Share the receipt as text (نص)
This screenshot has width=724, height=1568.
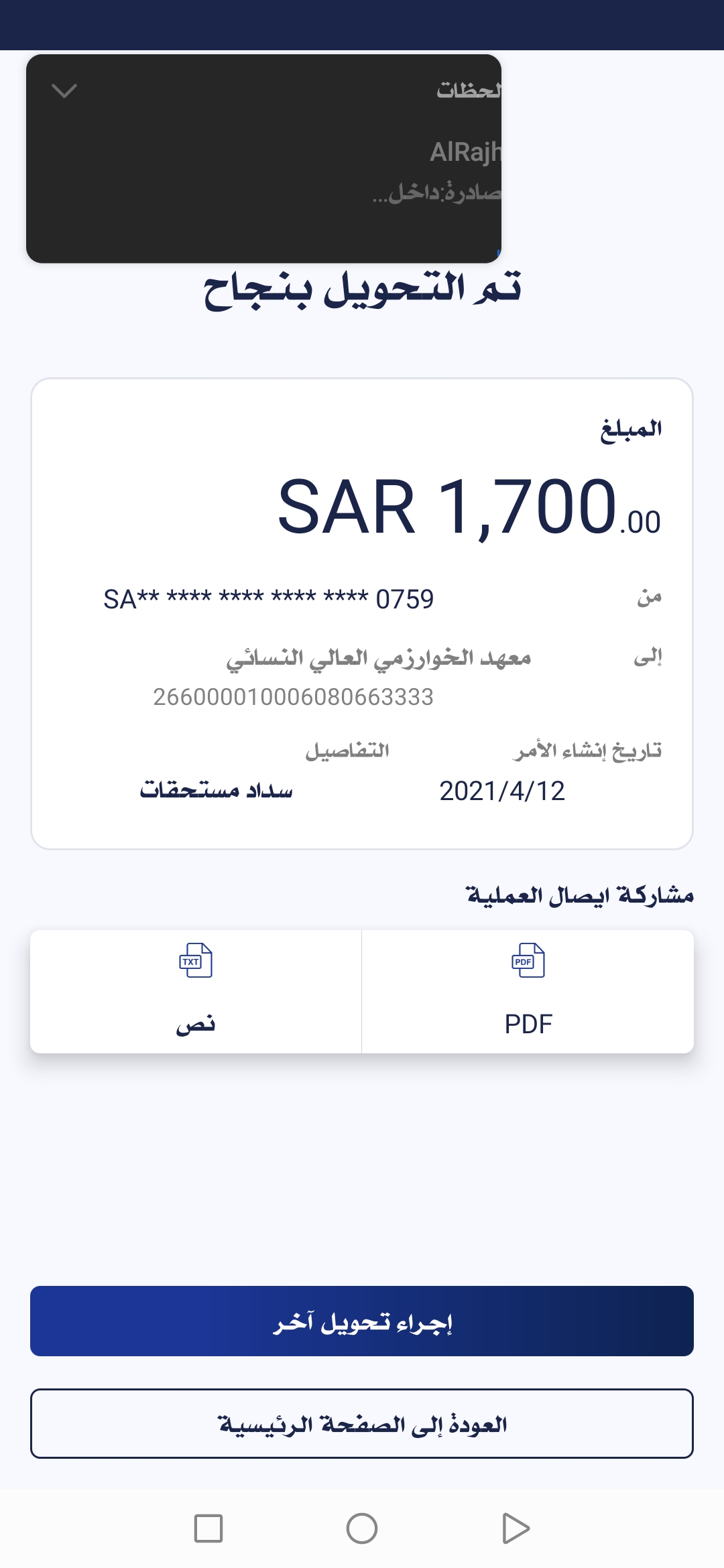point(196,990)
